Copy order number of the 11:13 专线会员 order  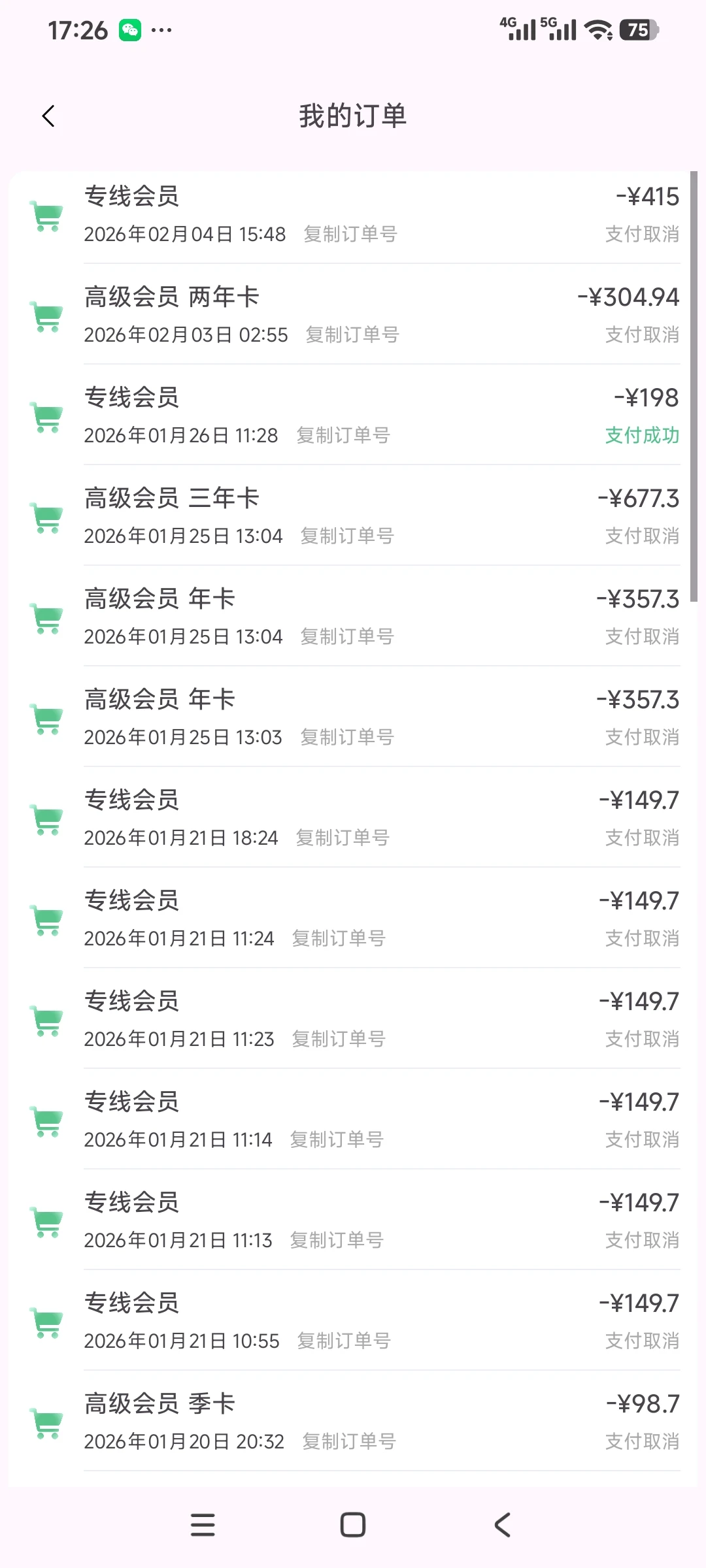337,1240
